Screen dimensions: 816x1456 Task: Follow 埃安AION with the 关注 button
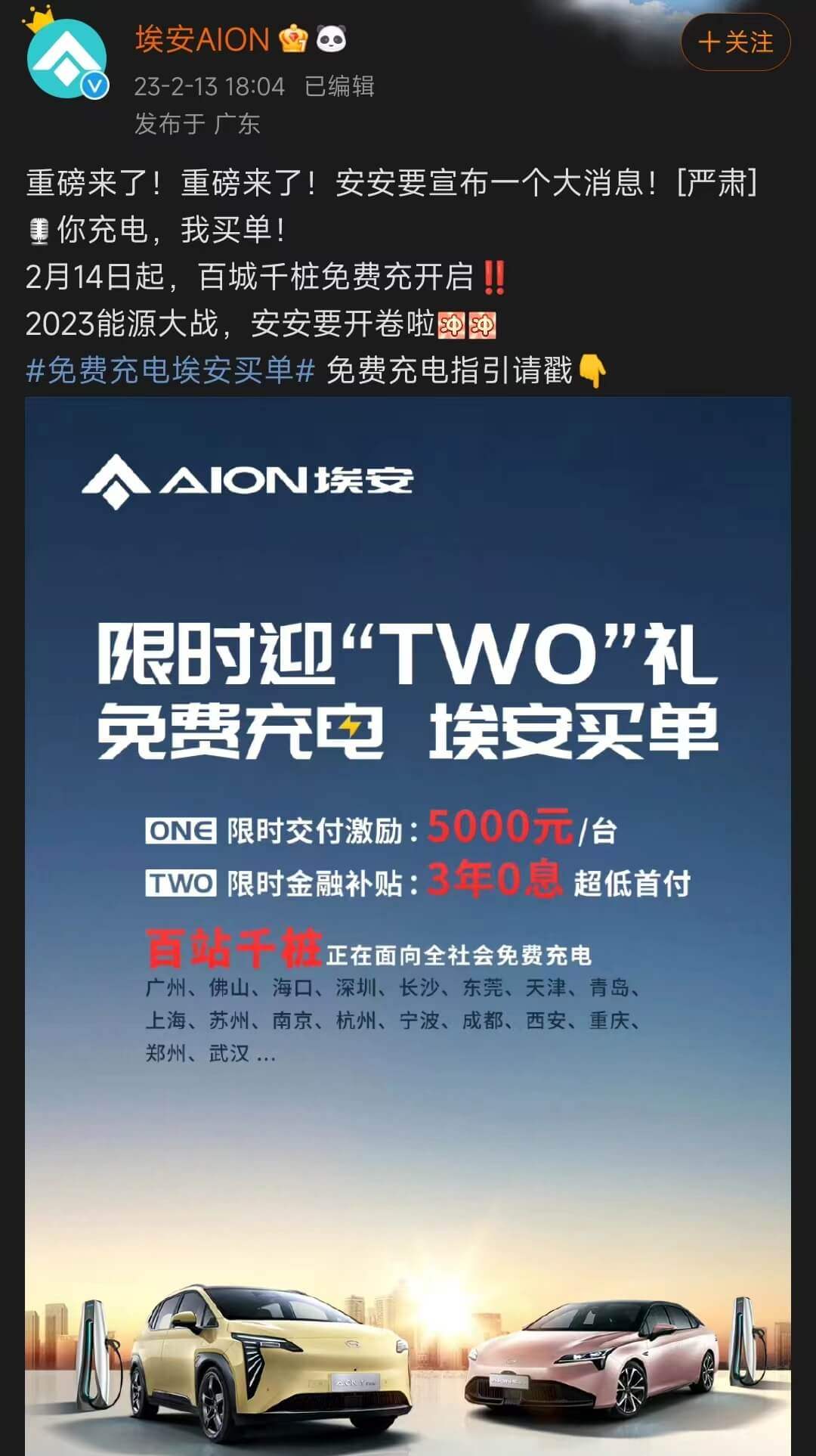click(x=735, y=42)
